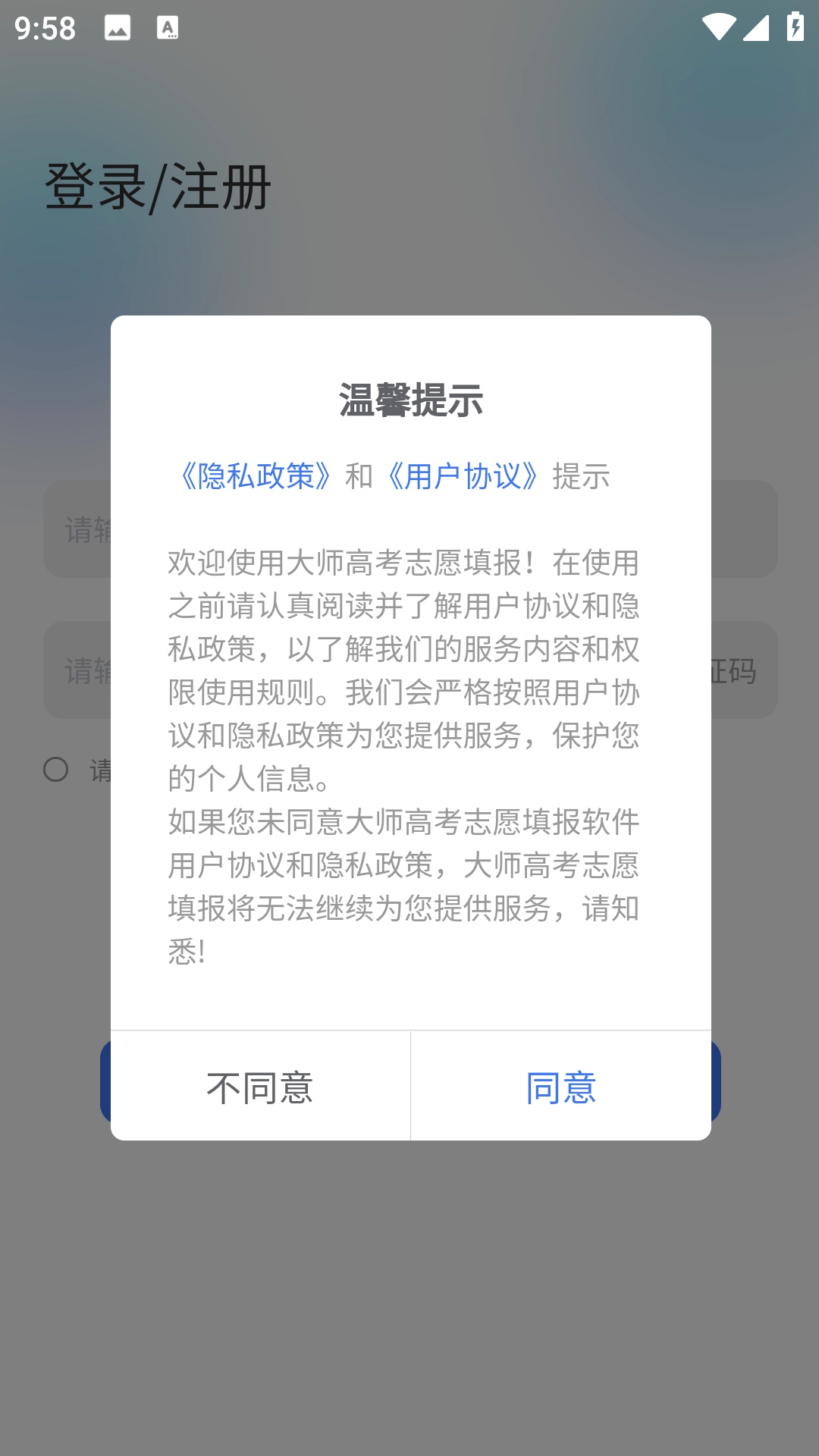Open the 《用户协议》 link
This screenshot has height=1456, width=819.
(463, 476)
